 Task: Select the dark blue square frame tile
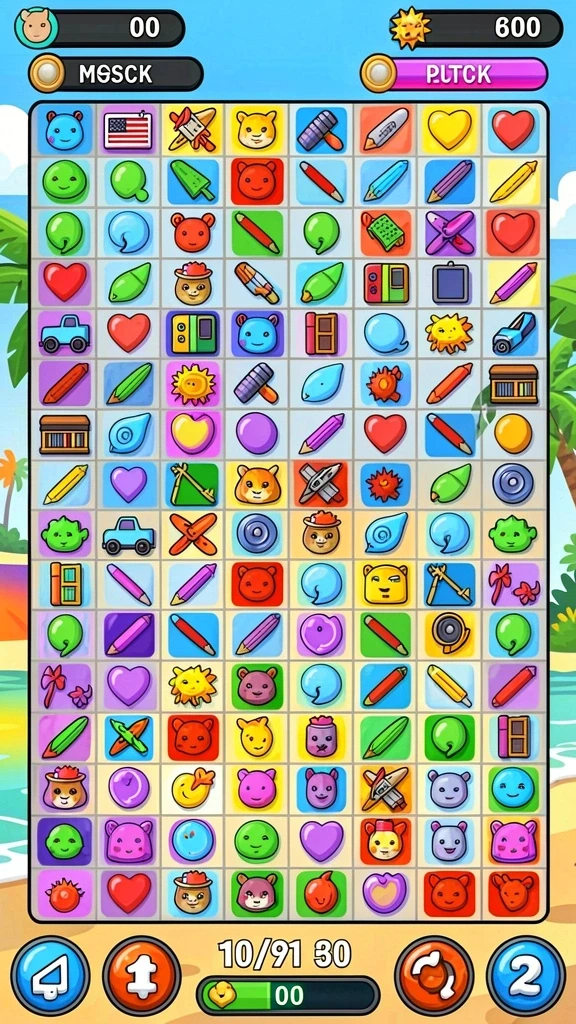[x=449, y=282]
